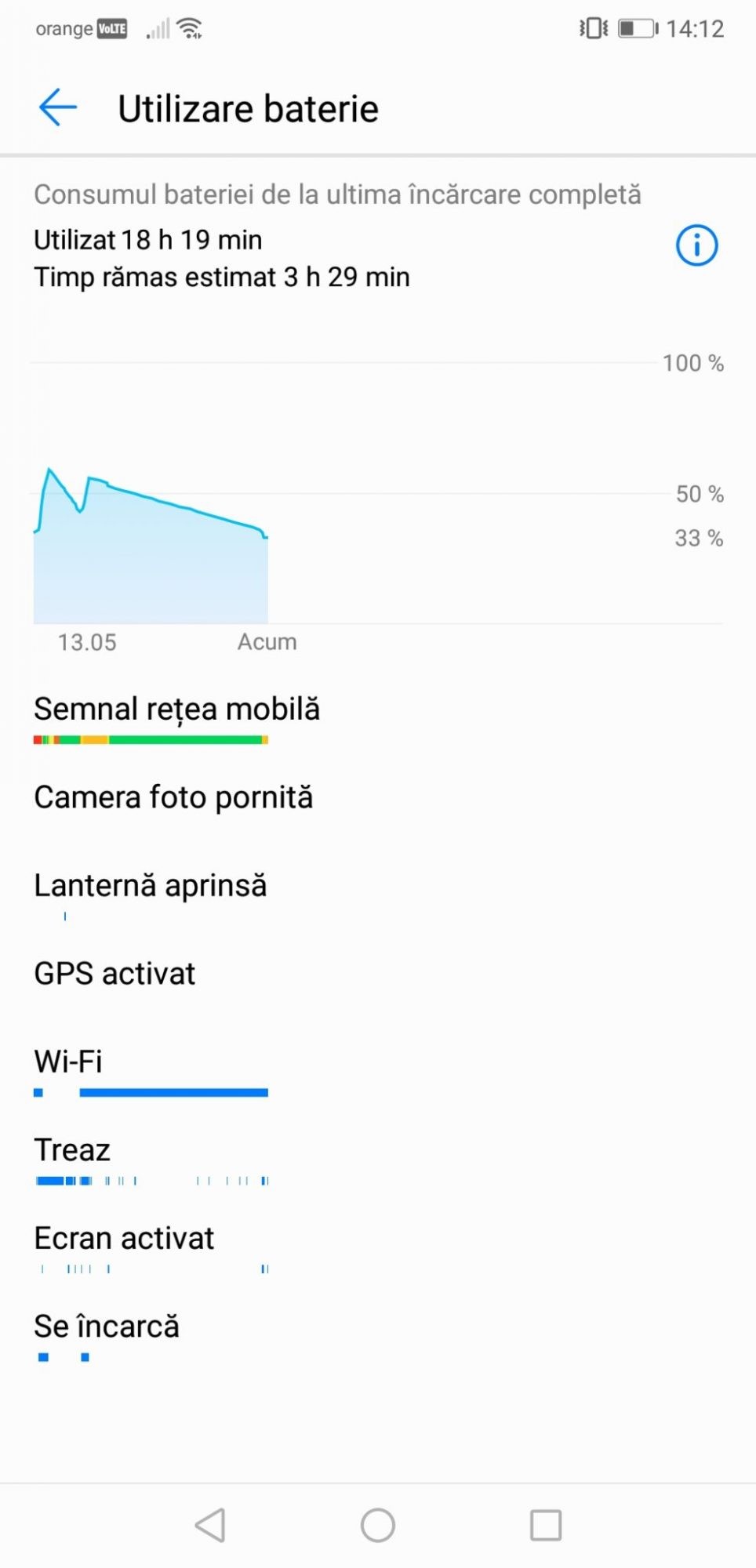Open recent apps from navigation bar

tap(546, 1525)
